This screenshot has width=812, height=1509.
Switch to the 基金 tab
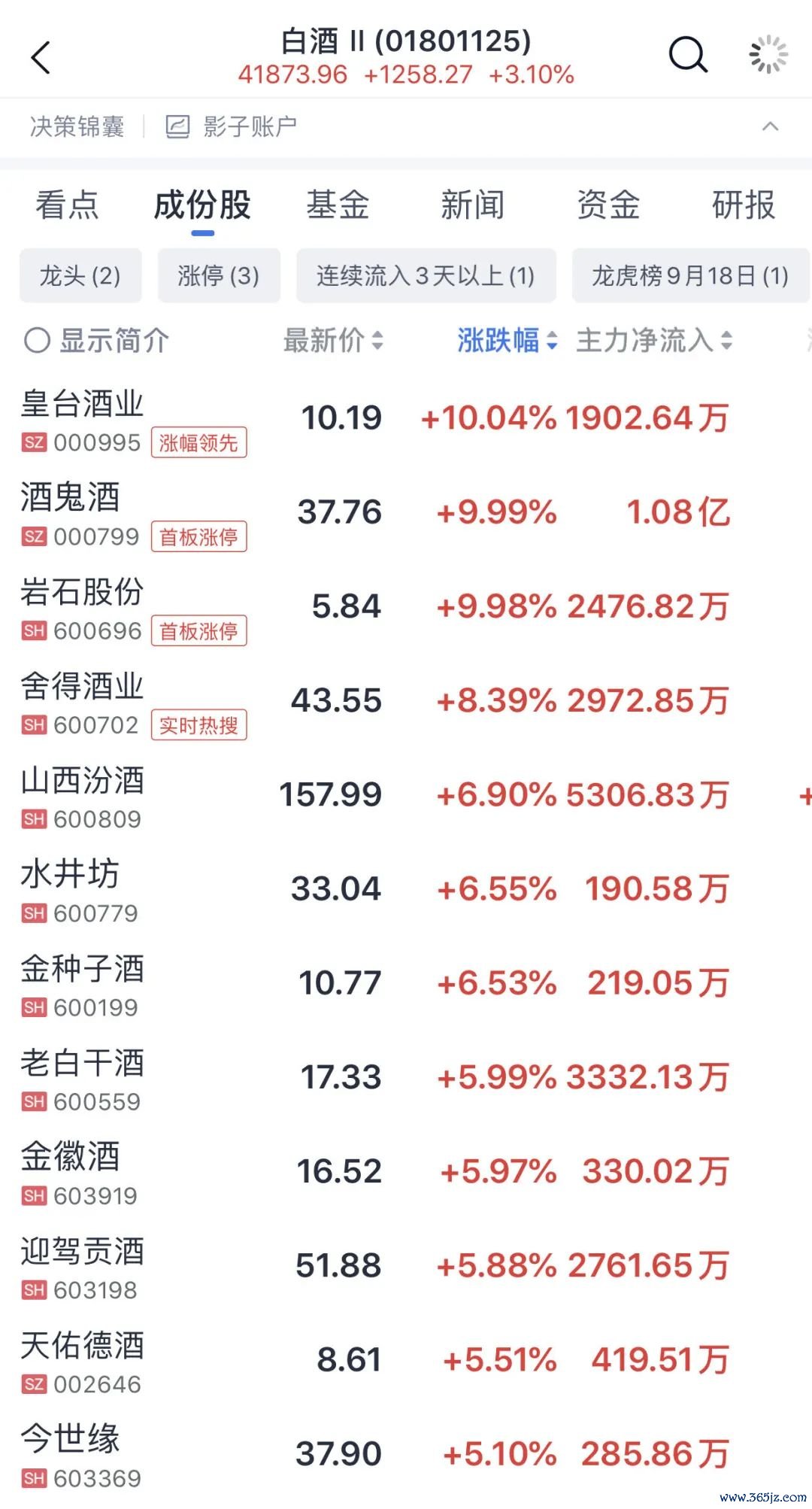[x=338, y=205]
